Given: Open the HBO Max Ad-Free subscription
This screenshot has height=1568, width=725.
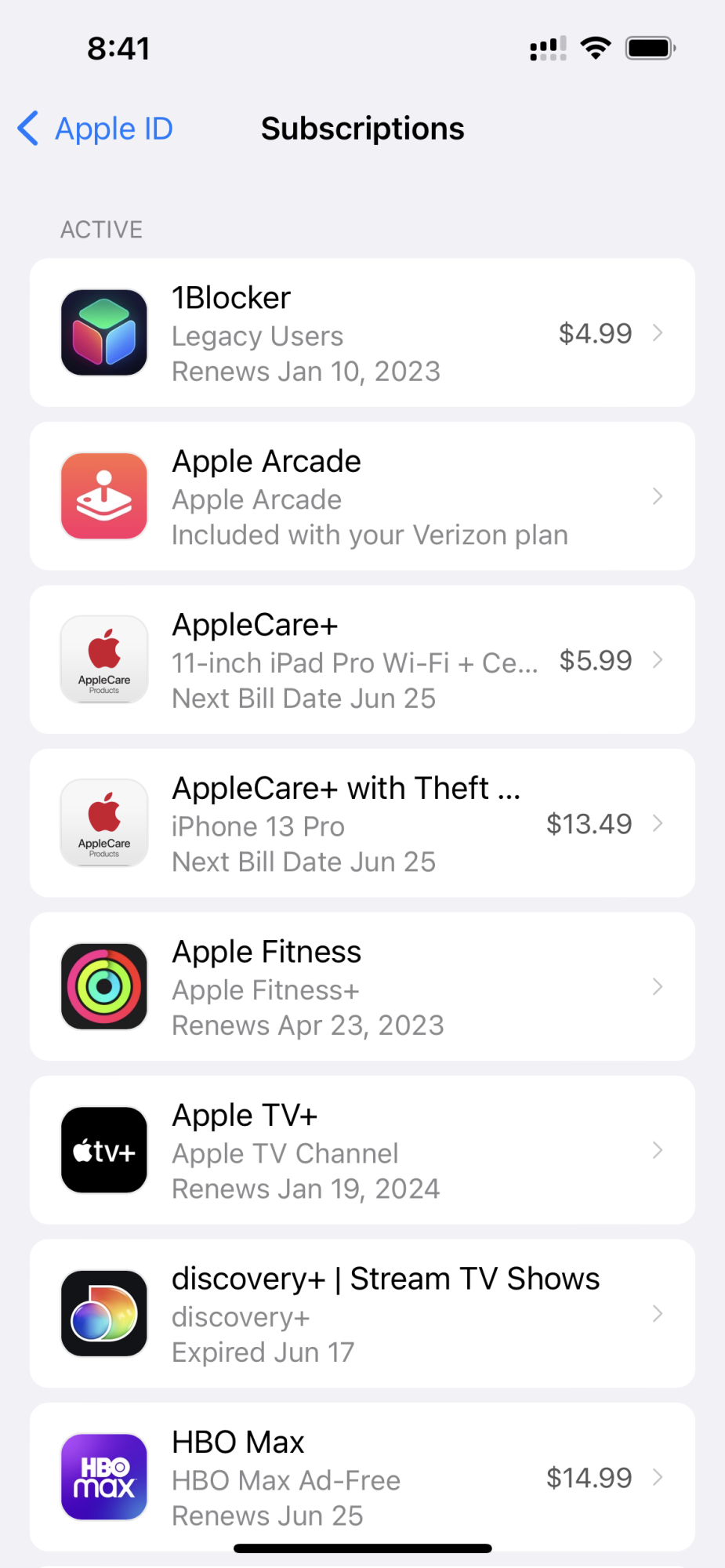Looking at the screenshot, I should pyautogui.click(x=362, y=1477).
